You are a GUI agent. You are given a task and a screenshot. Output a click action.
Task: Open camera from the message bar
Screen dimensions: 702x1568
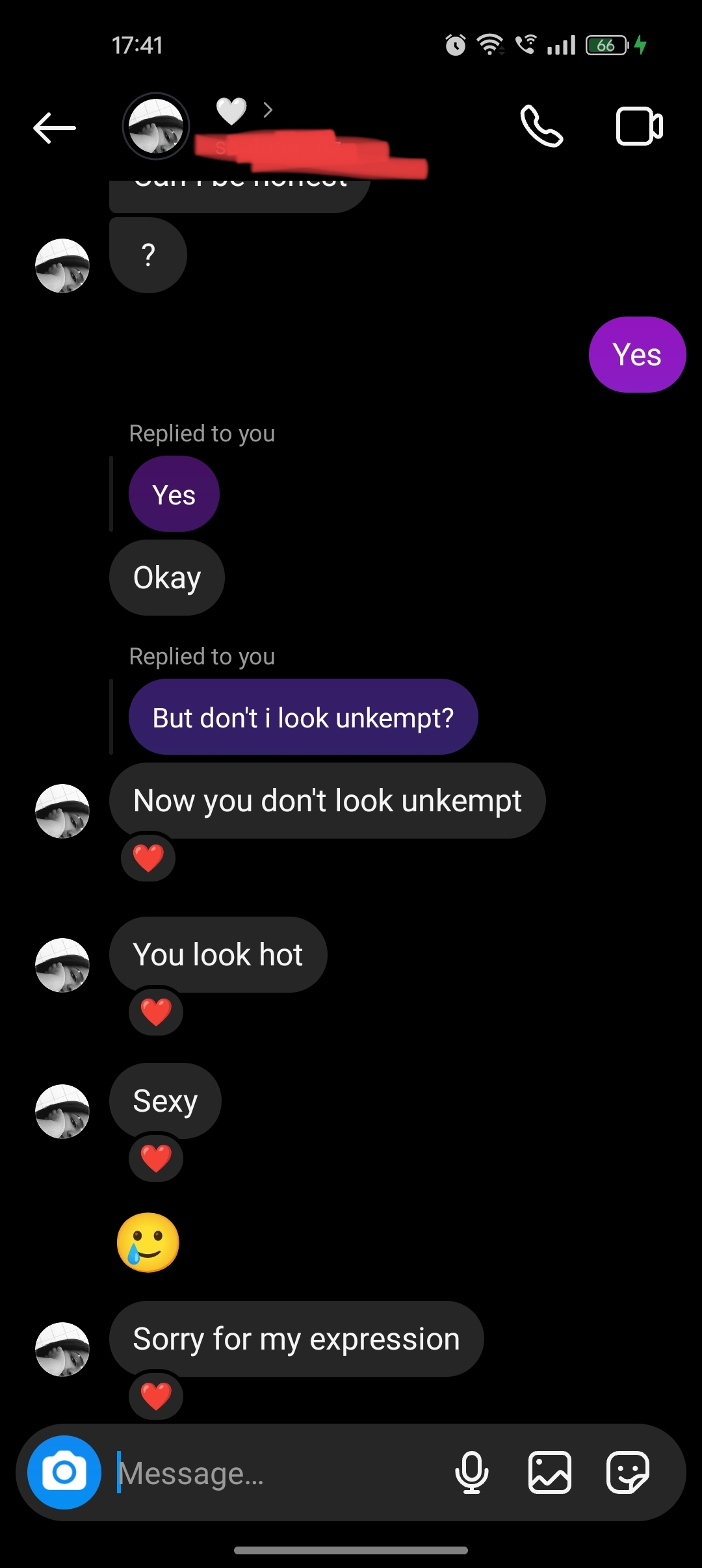[x=64, y=1472]
